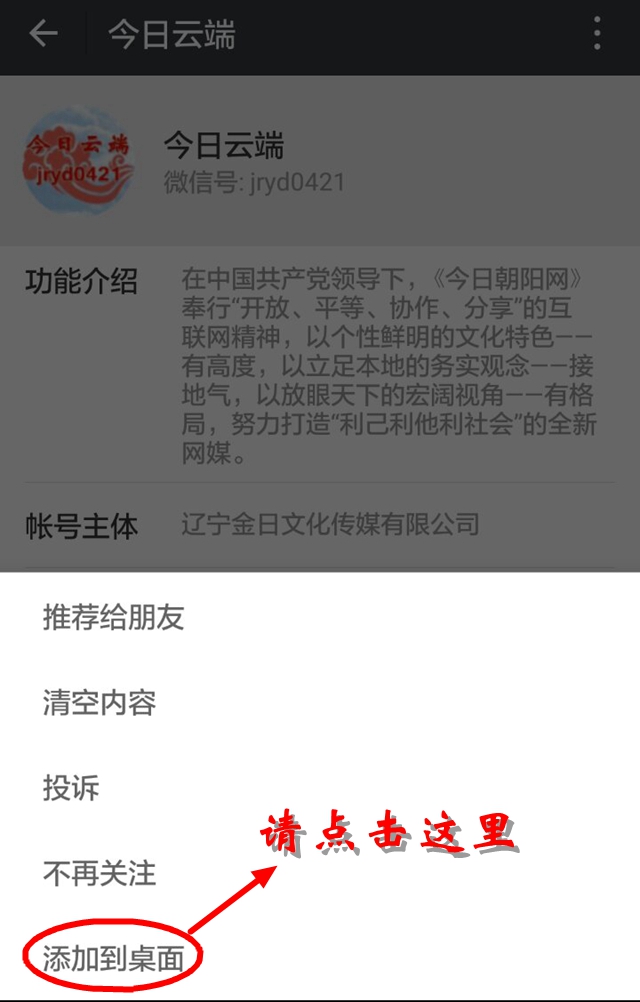
Task: Open the three-dot overflow menu
Action: point(597,35)
